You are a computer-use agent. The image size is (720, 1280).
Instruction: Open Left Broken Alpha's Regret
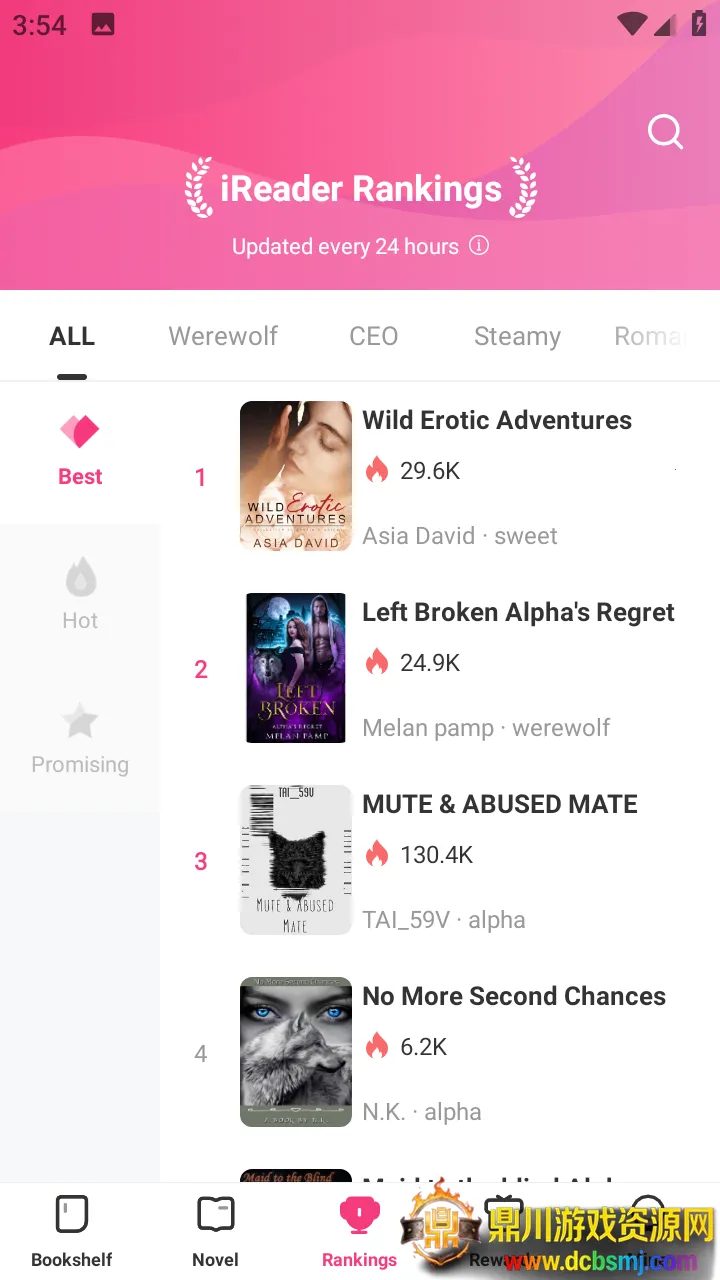coord(518,612)
